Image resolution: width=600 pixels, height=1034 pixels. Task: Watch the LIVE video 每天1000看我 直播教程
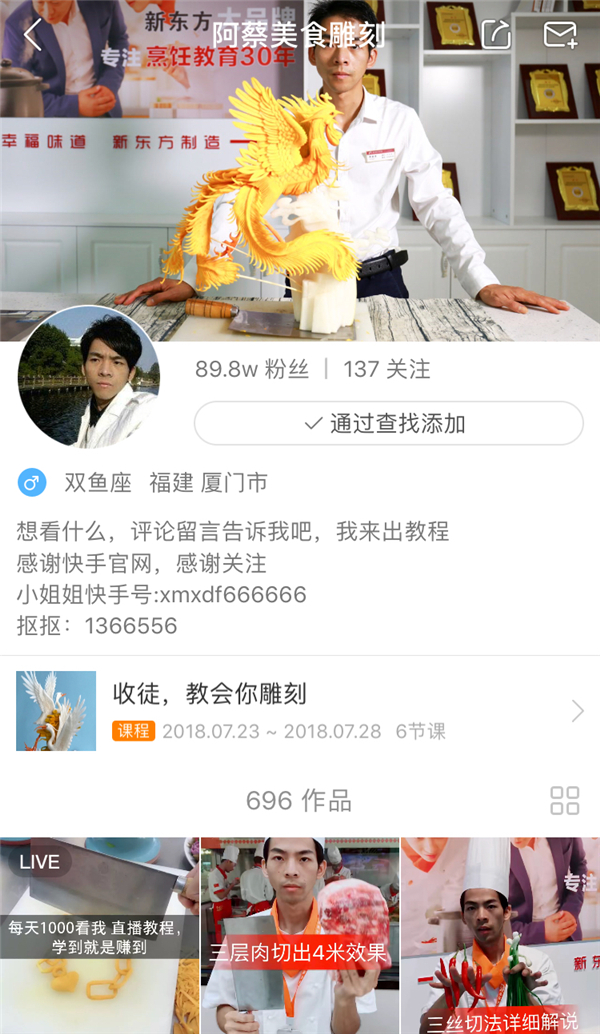pos(99,935)
